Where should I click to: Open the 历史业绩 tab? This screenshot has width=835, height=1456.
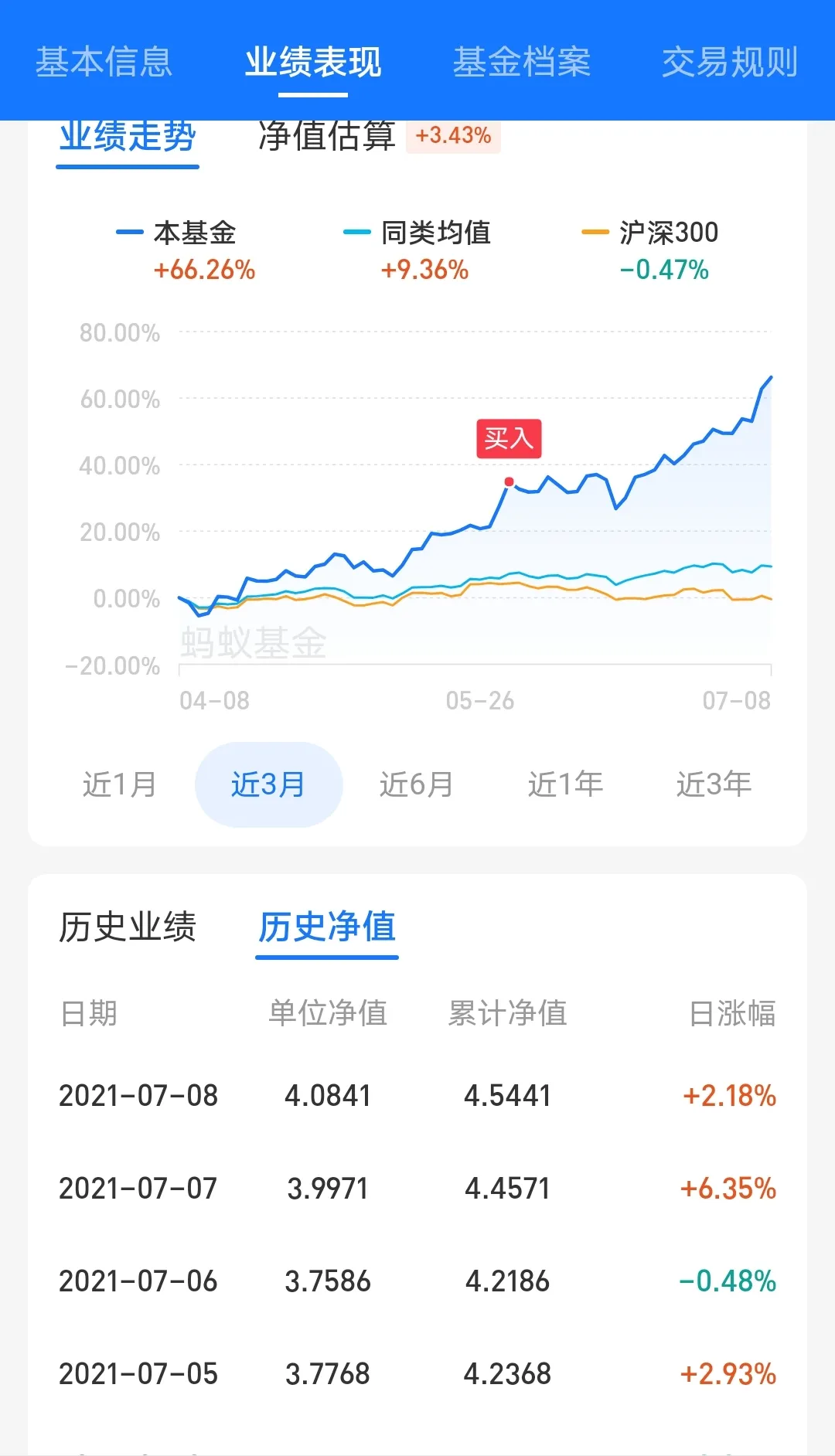coord(128,927)
